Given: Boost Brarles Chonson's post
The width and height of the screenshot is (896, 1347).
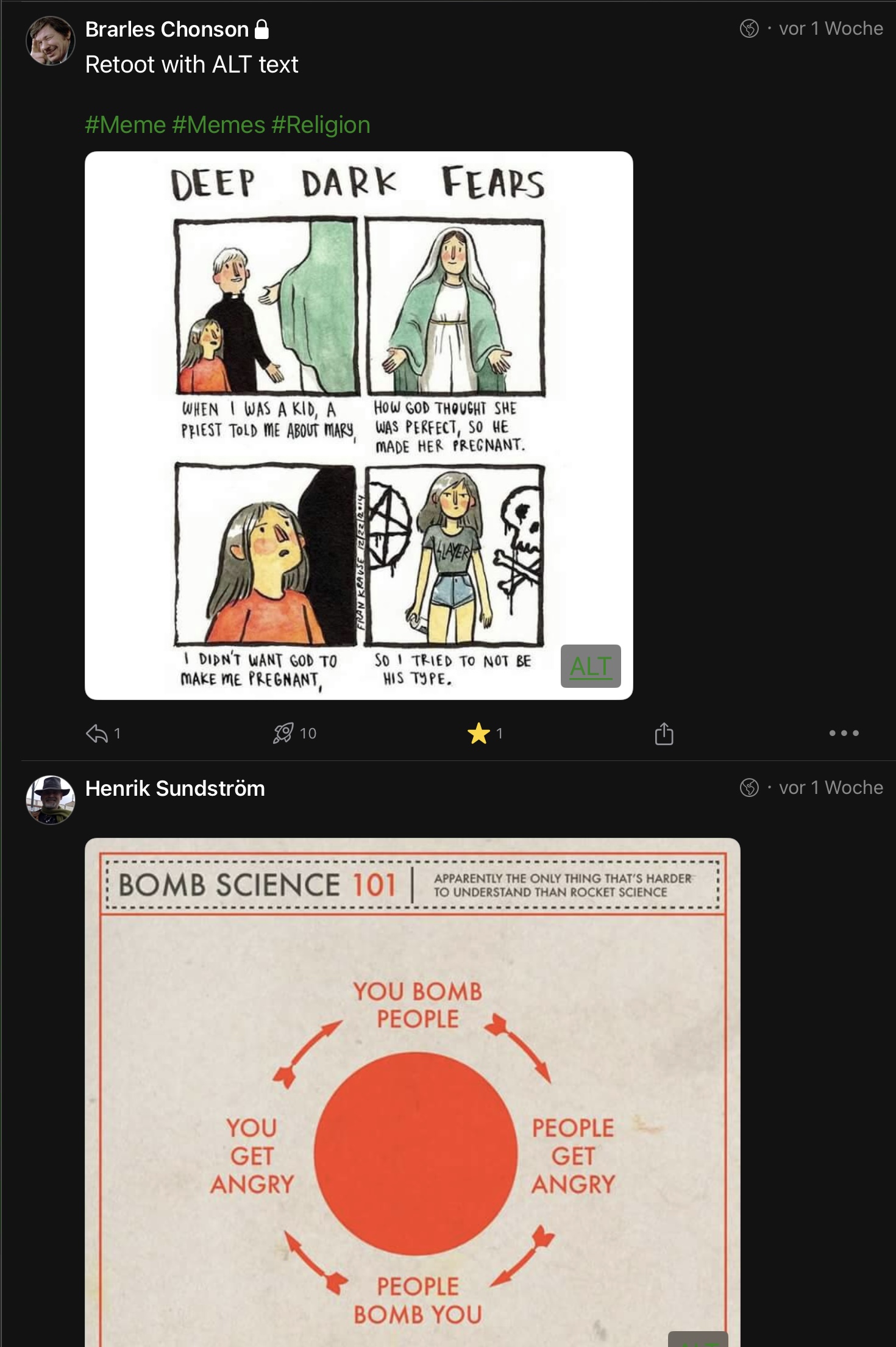Looking at the screenshot, I should (x=283, y=733).
